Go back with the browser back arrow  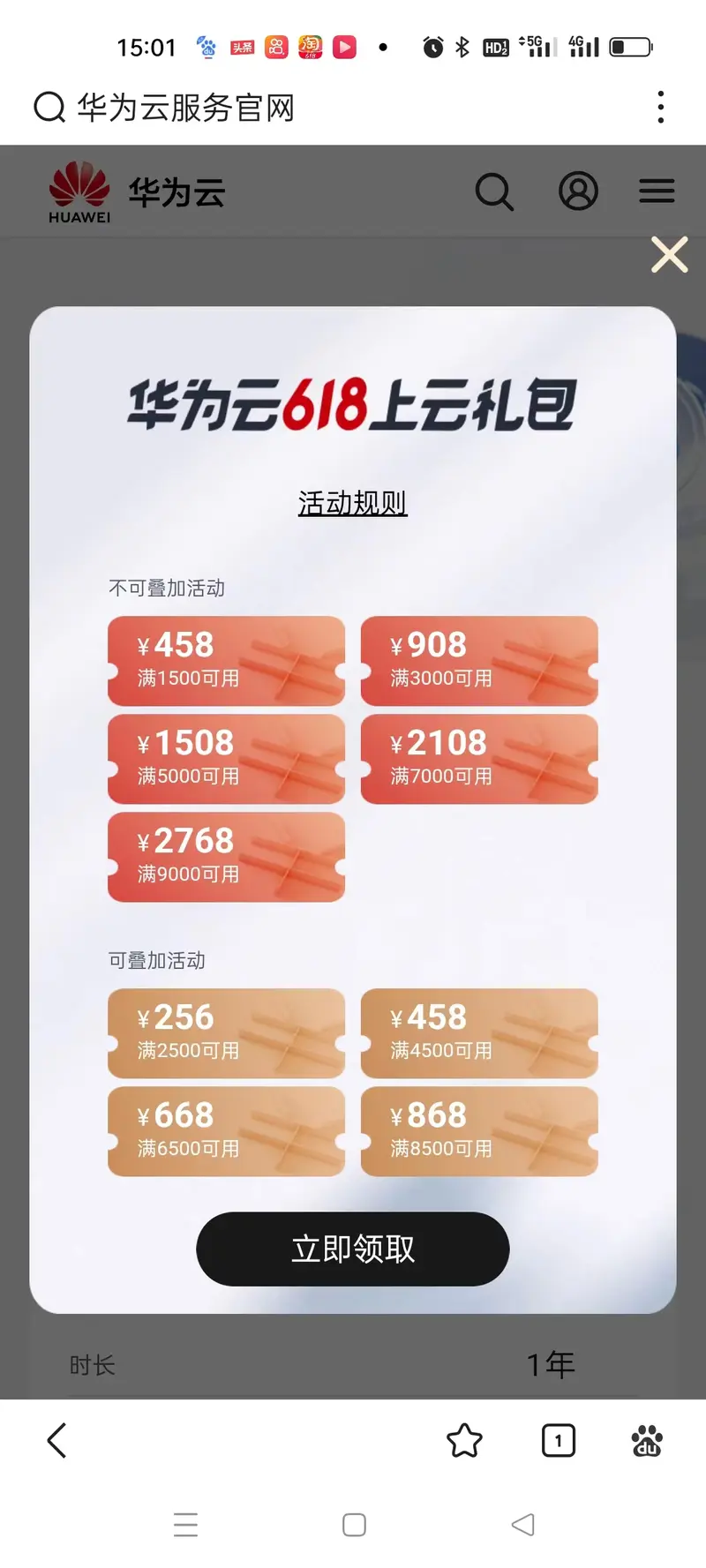(x=57, y=1441)
